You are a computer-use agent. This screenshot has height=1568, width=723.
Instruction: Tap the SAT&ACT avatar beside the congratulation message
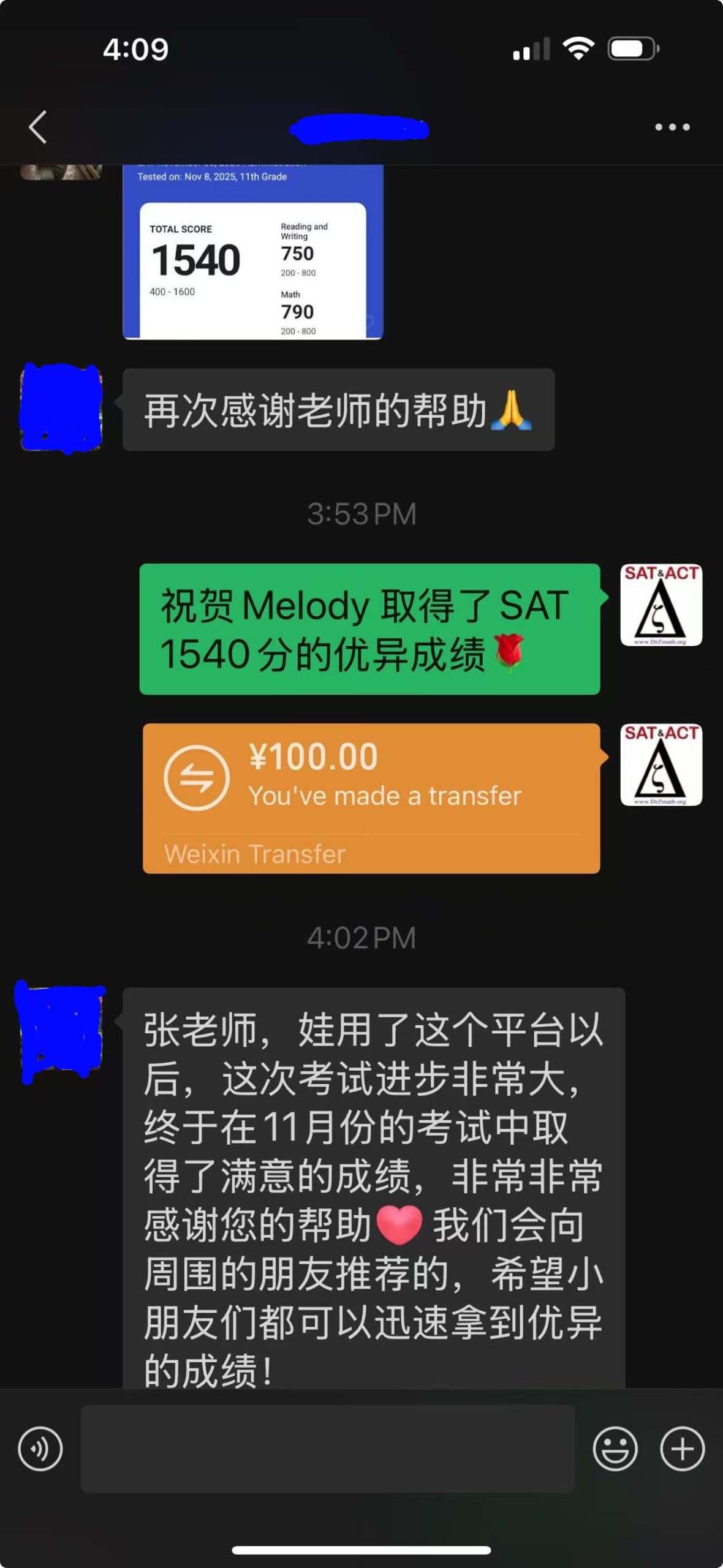pos(661,605)
